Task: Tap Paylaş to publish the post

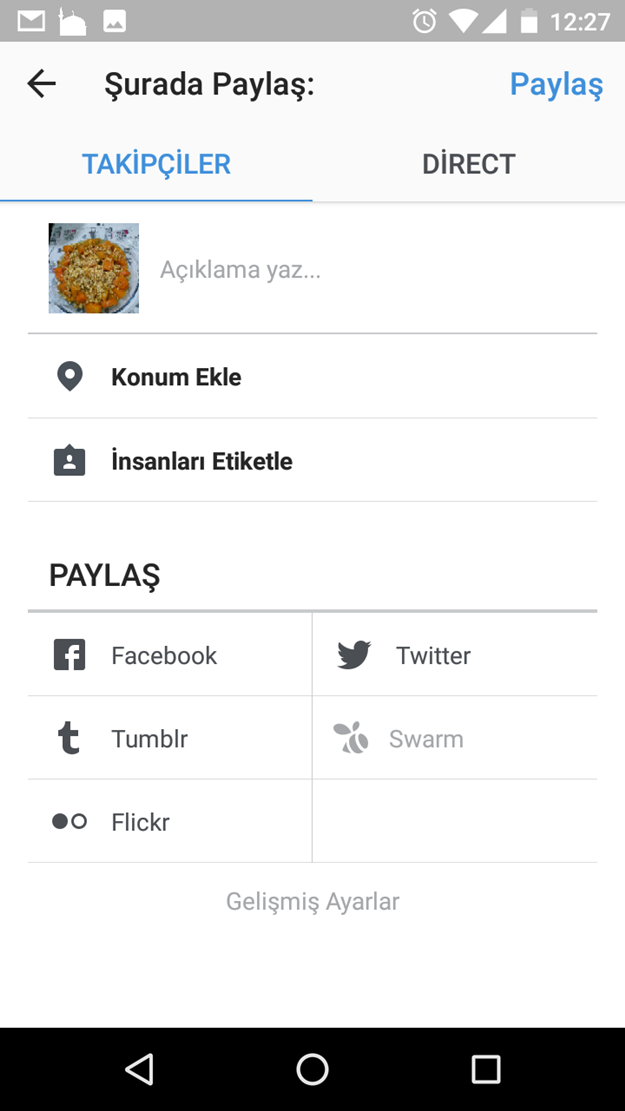Action: 556,84
